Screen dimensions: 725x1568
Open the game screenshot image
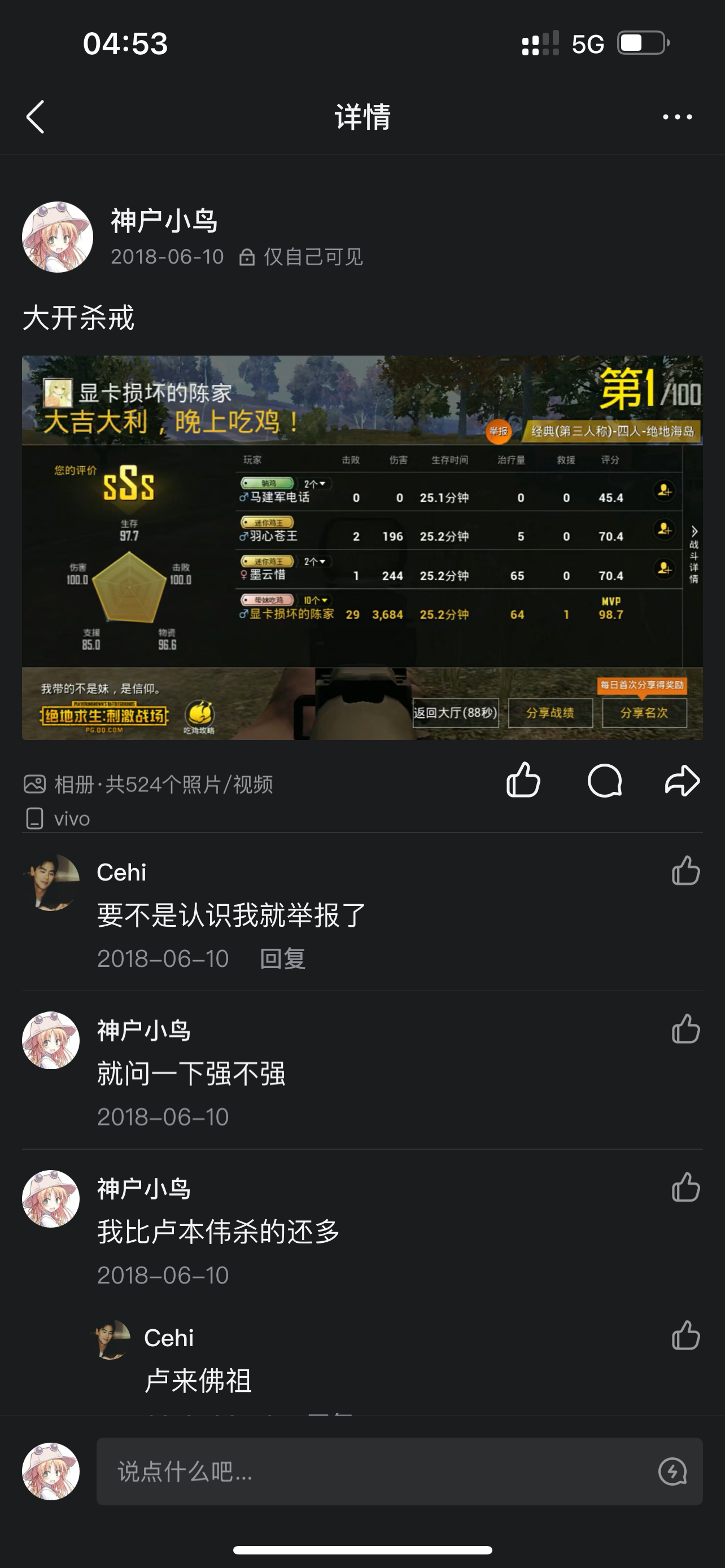point(362,547)
